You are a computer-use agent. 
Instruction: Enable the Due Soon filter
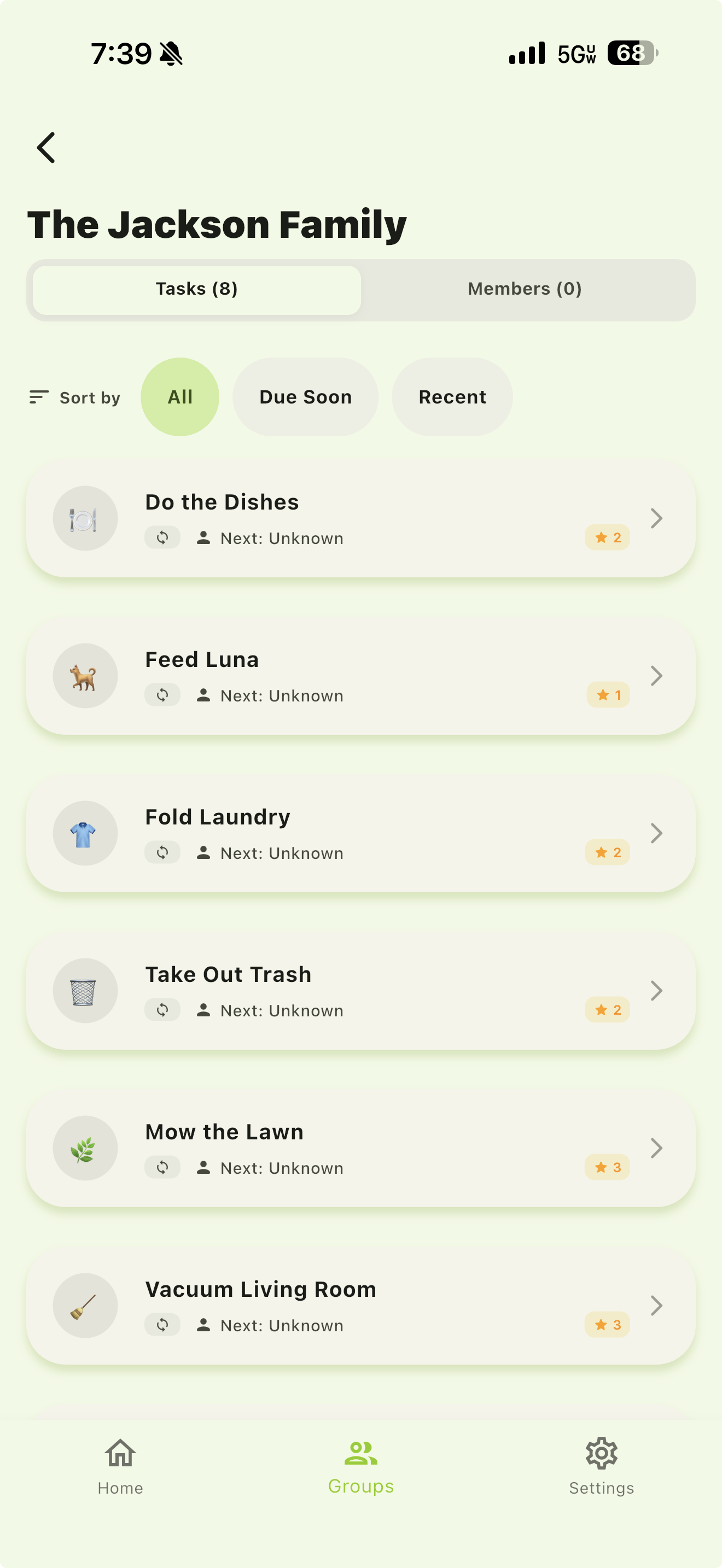click(x=305, y=396)
